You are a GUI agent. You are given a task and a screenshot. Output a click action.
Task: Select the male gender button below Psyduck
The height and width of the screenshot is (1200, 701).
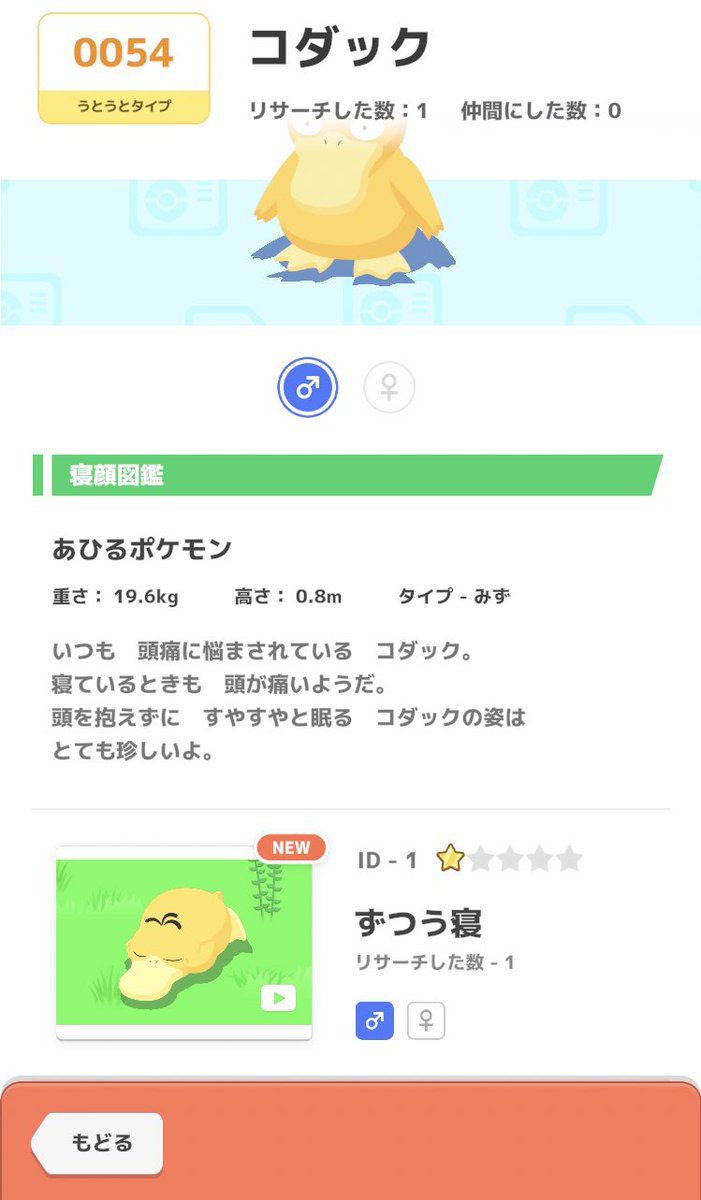pyautogui.click(x=307, y=387)
